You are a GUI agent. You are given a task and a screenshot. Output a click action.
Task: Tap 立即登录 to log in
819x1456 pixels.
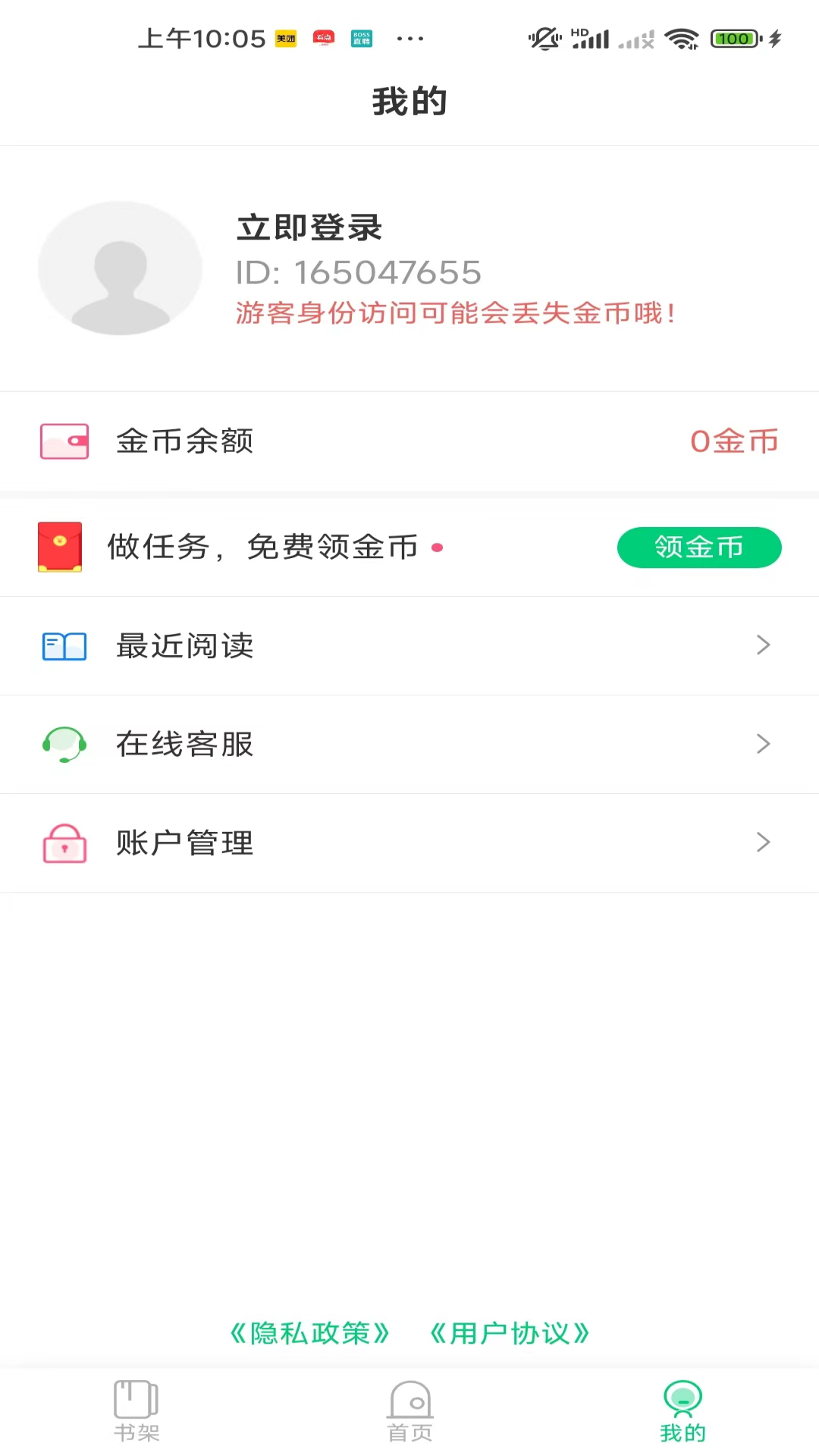[308, 227]
